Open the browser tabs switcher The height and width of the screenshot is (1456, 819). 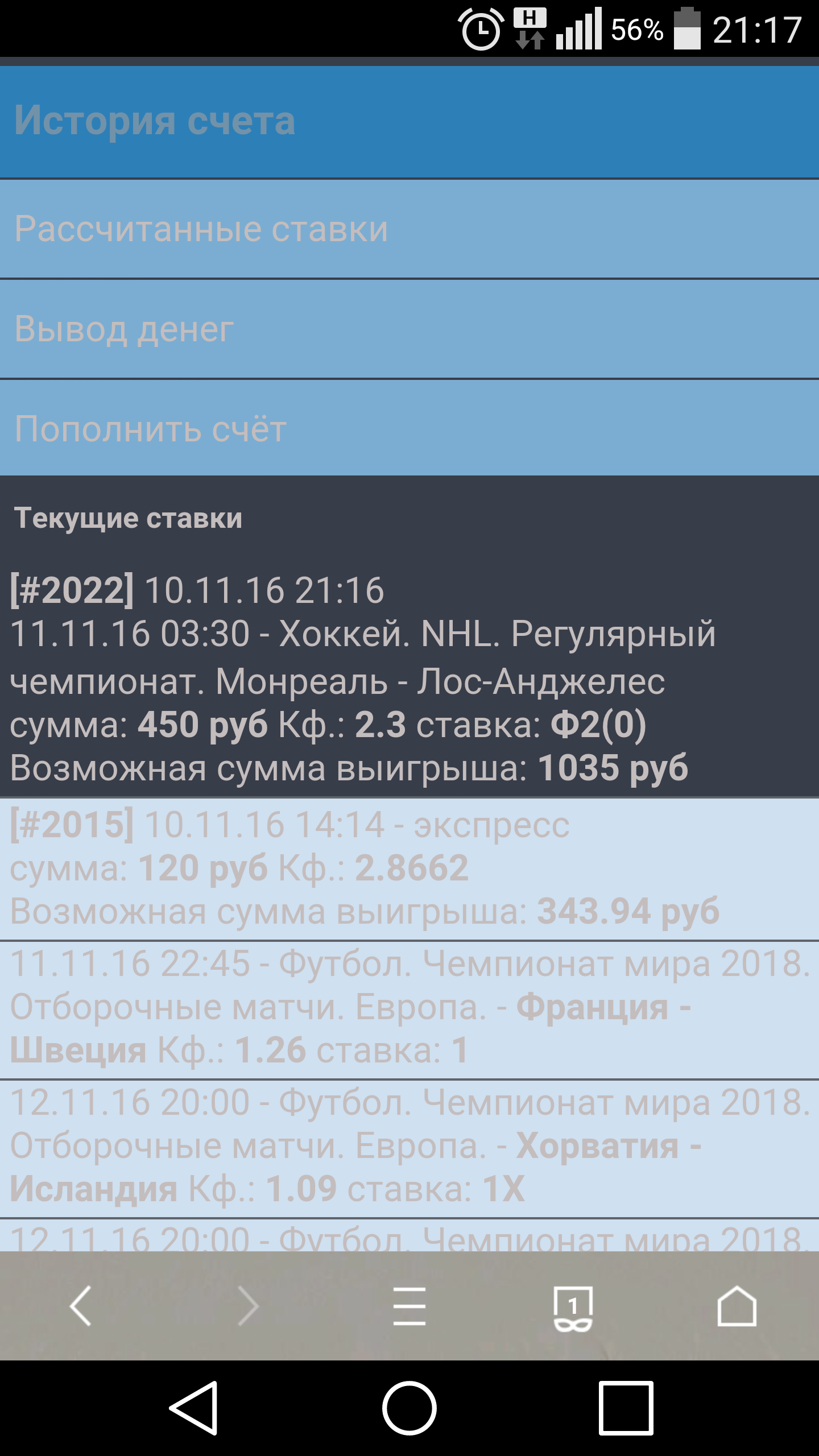pyautogui.click(x=573, y=1308)
